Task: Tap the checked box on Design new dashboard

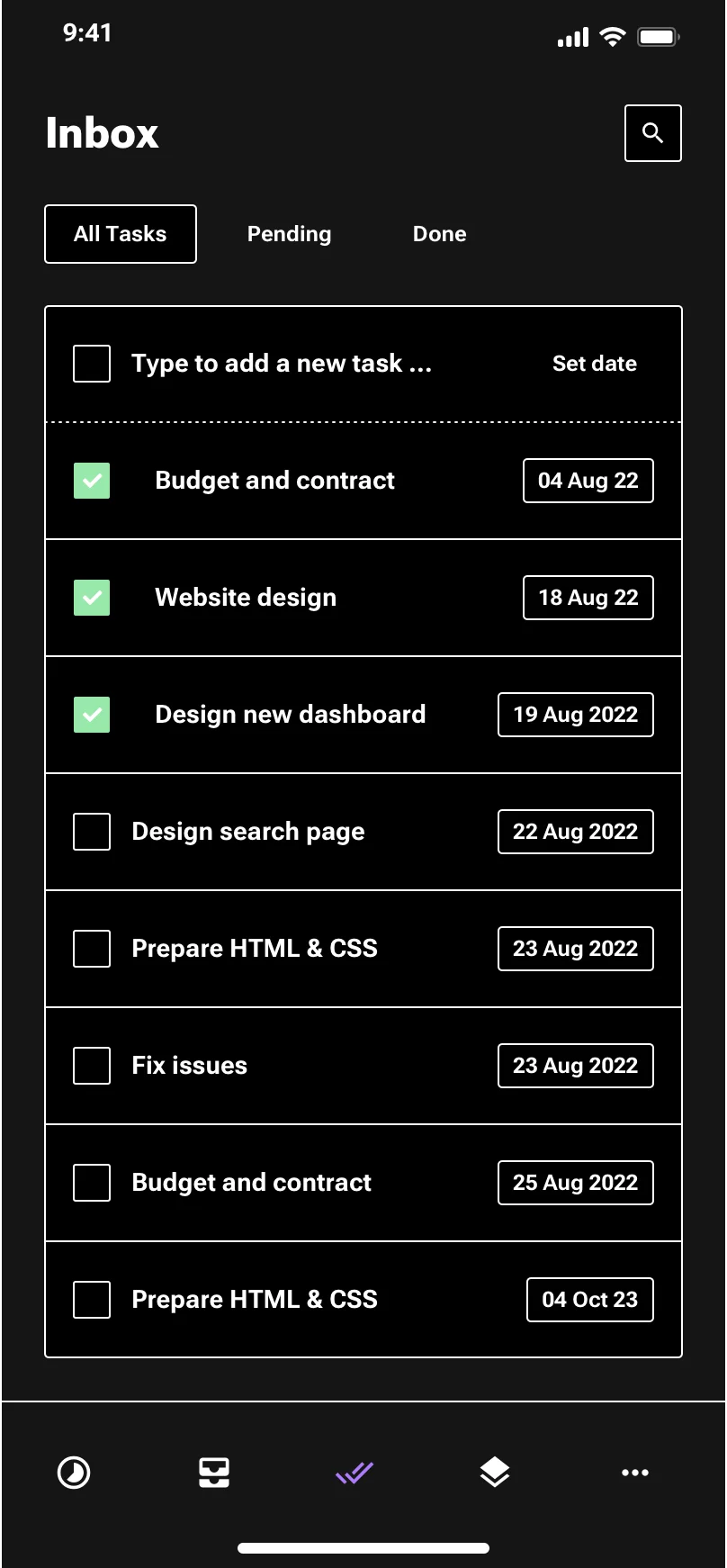Action: (91, 714)
